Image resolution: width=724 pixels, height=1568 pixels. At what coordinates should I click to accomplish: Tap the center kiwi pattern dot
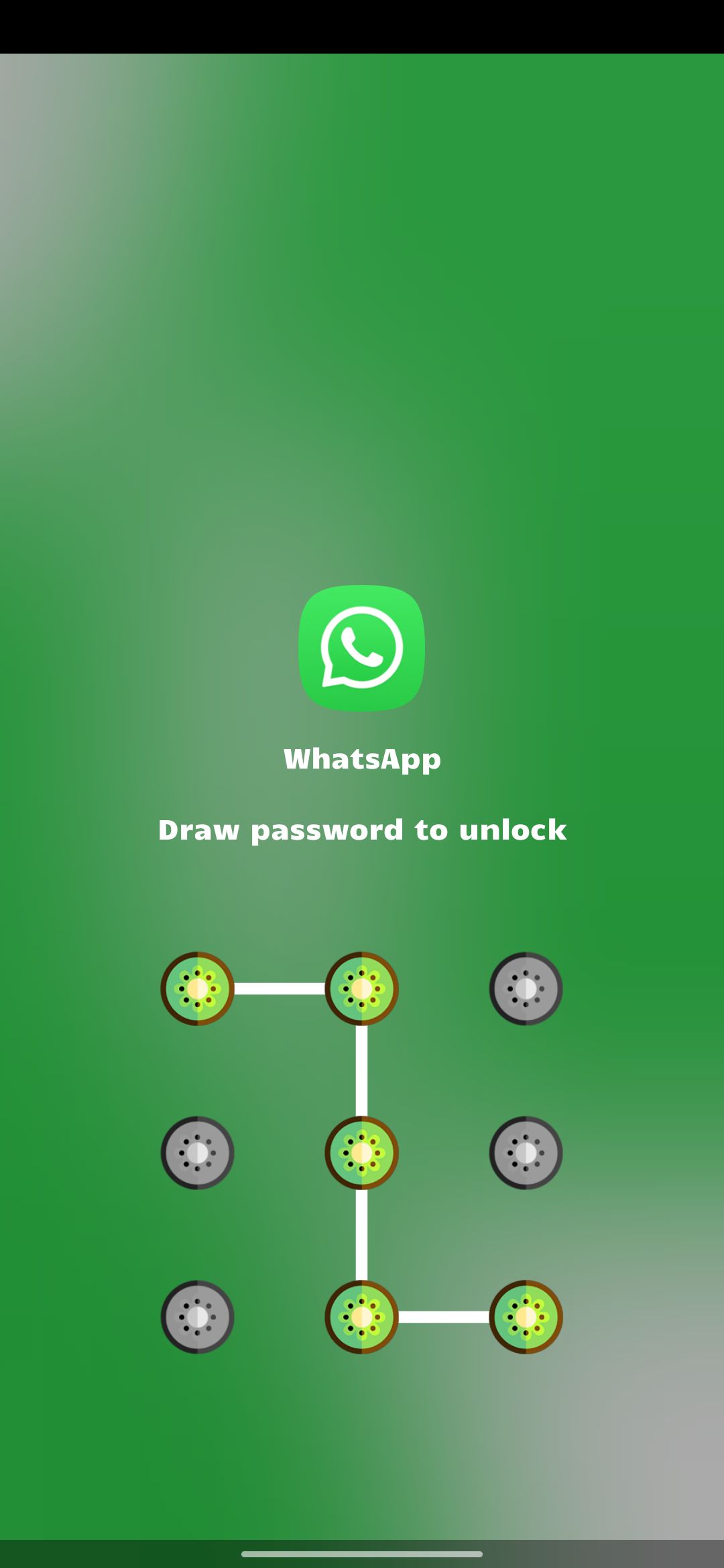point(361,1153)
